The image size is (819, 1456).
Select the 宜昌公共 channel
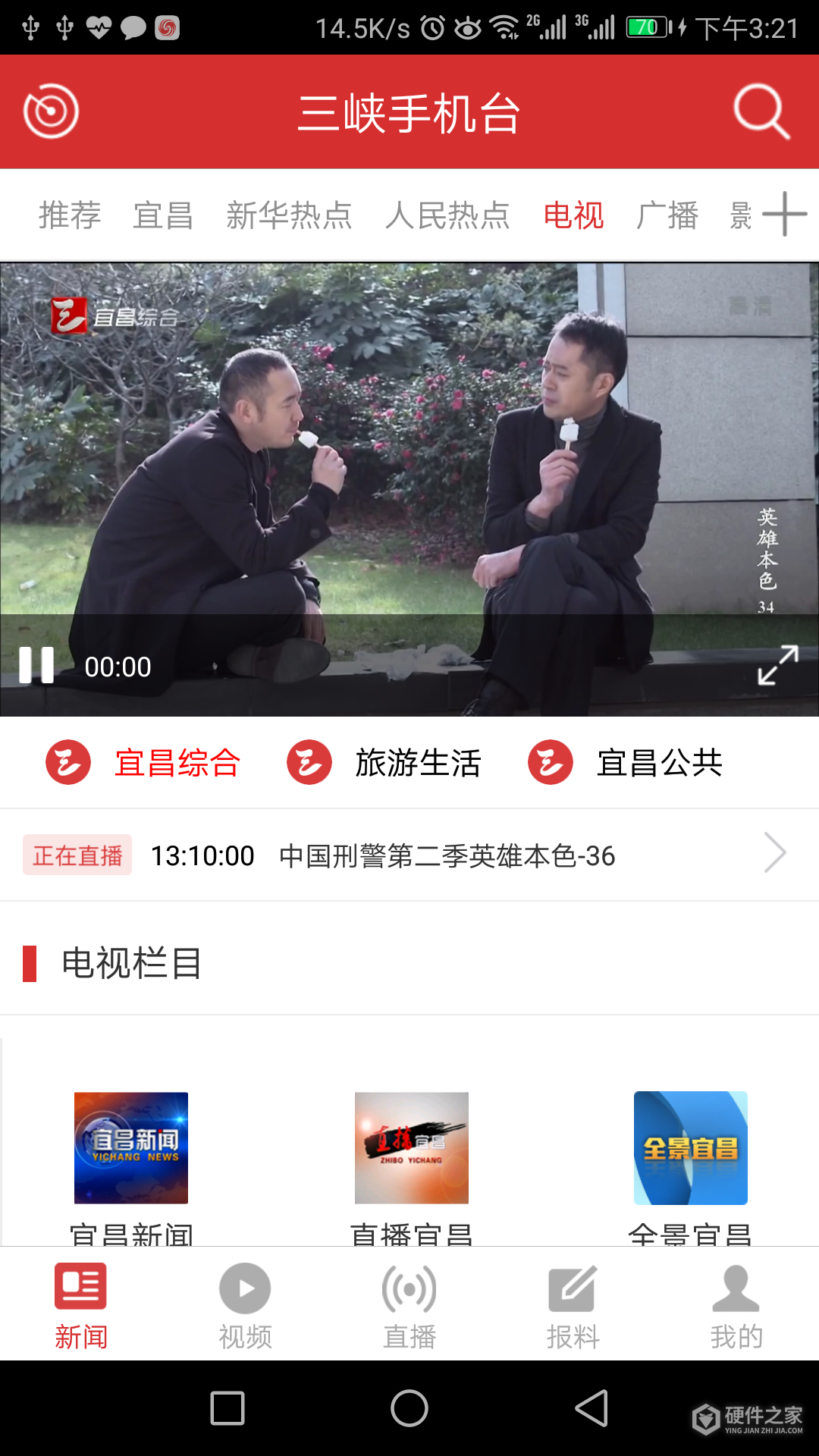coord(626,763)
